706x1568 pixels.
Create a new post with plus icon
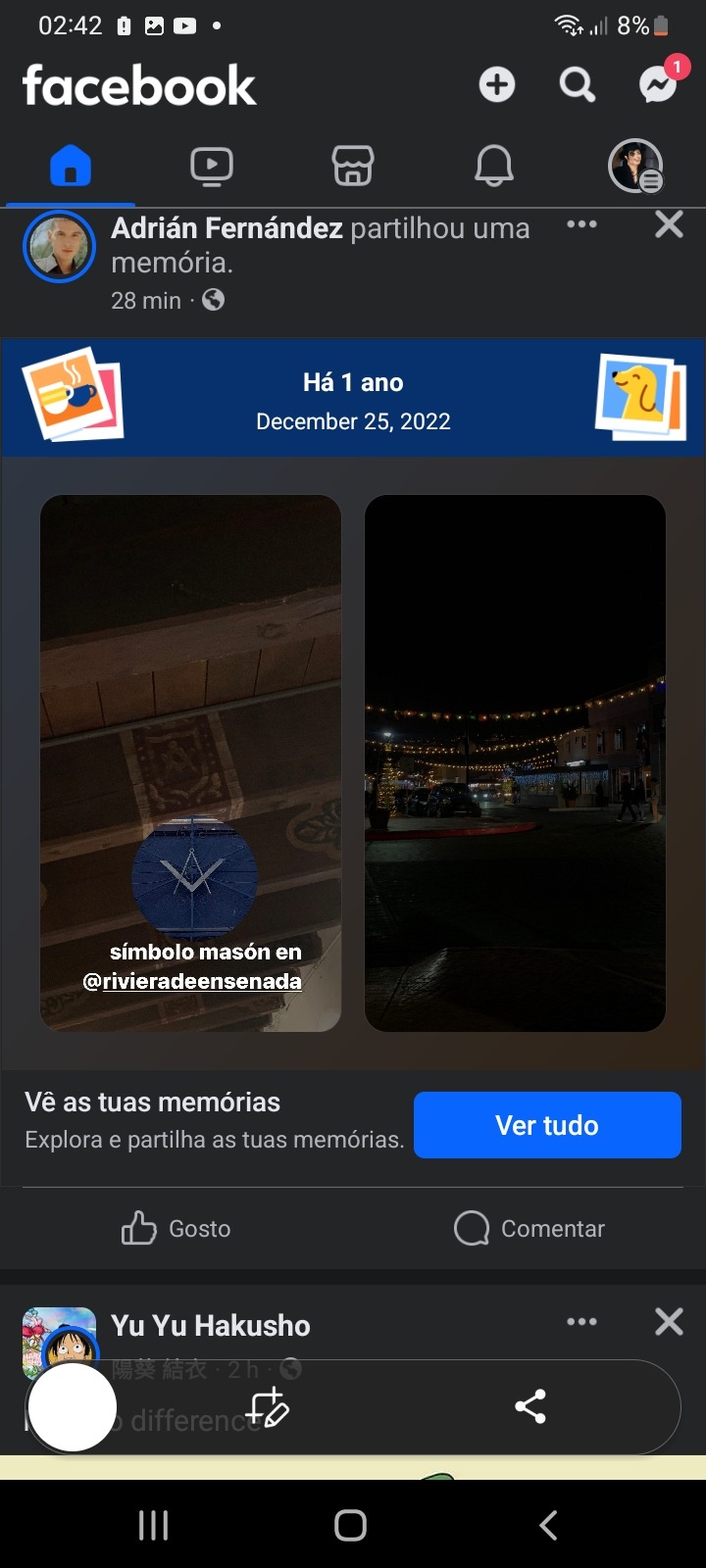point(497,85)
